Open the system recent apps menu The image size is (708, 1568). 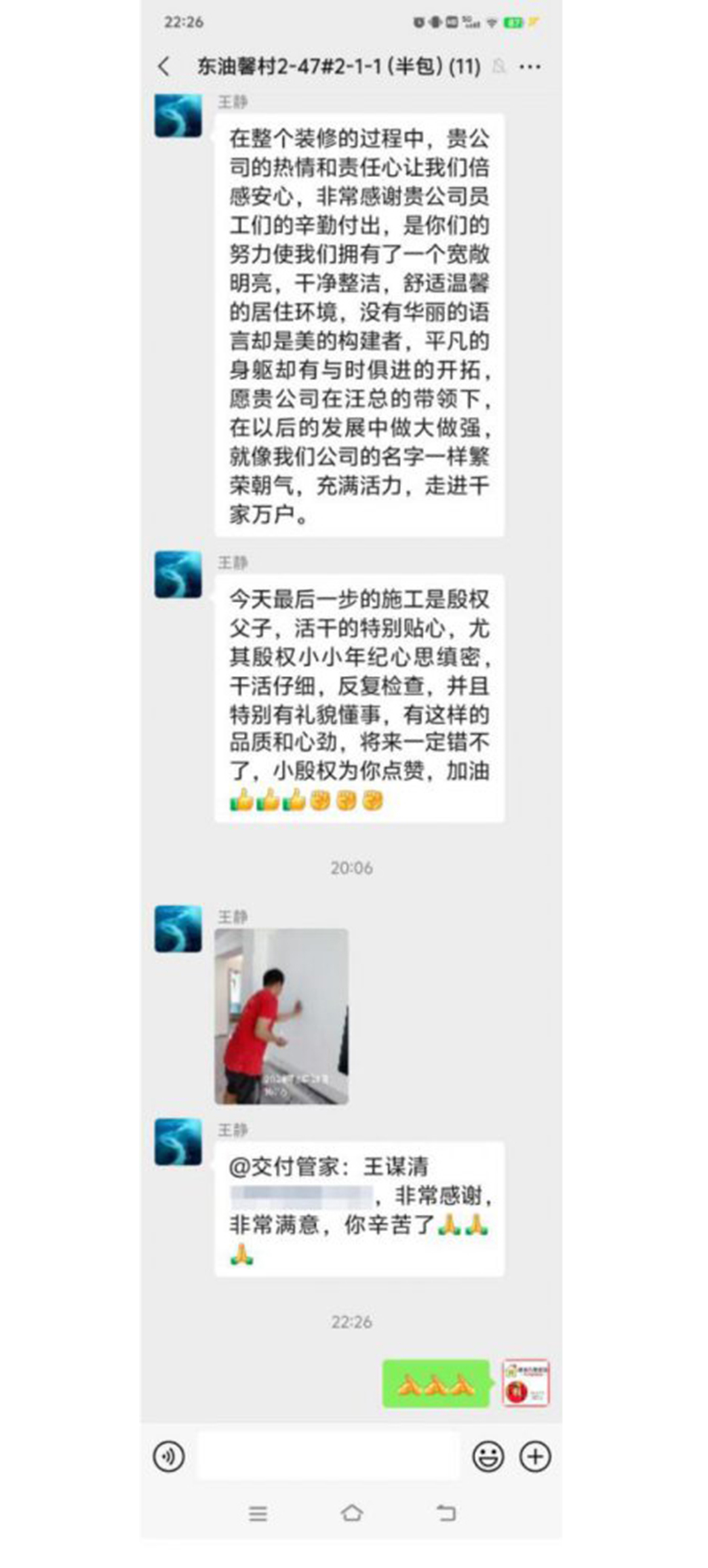(x=258, y=1514)
